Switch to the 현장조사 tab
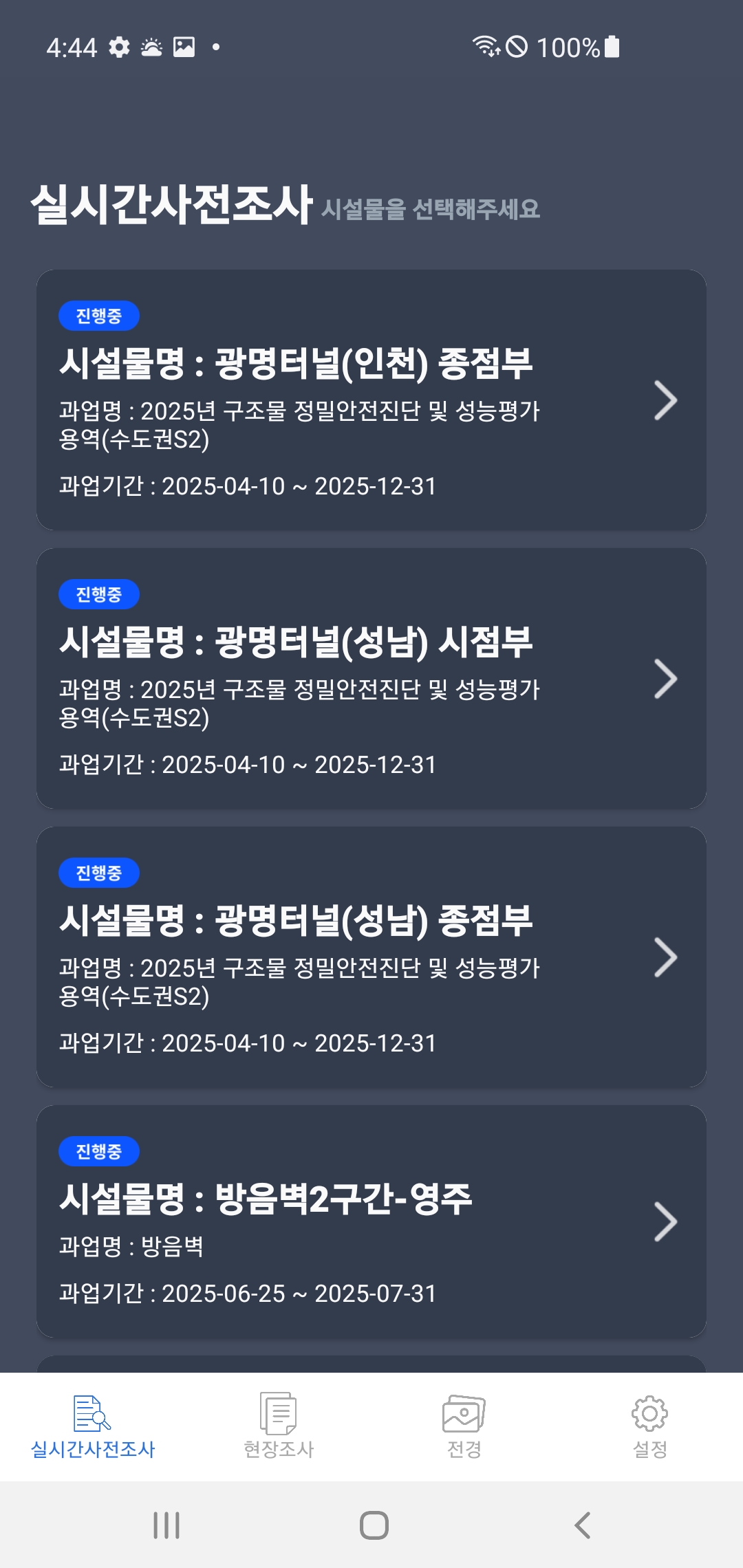 279,1426
